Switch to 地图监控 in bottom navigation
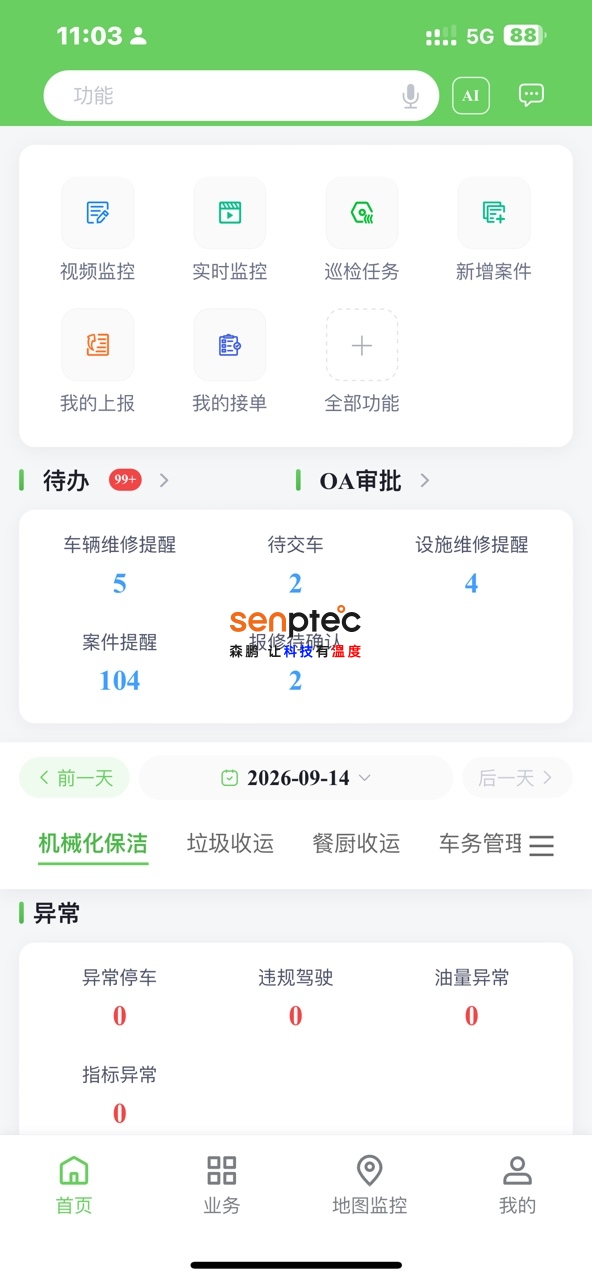The width and height of the screenshot is (592, 1280). tap(370, 1185)
